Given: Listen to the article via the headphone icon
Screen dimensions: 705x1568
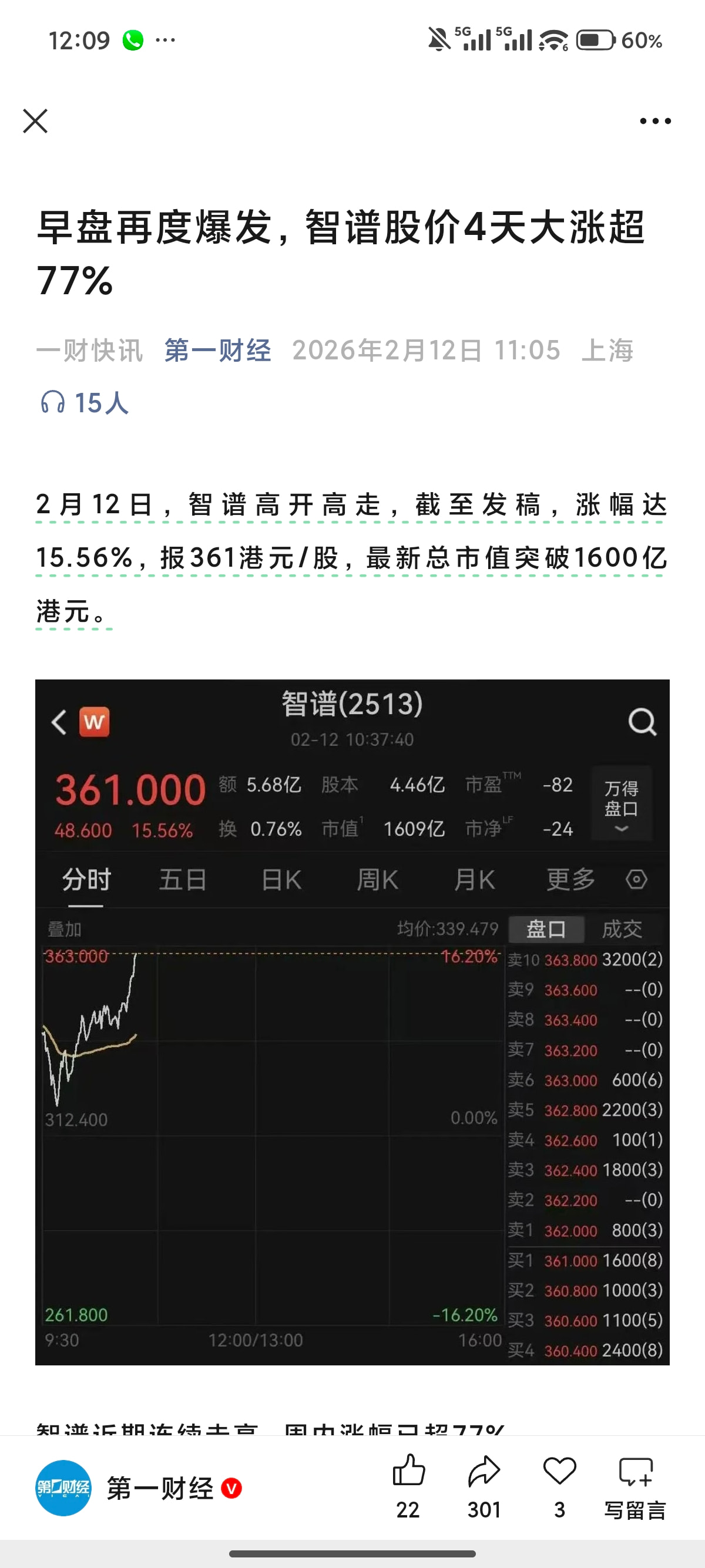Looking at the screenshot, I should point(52,402).
